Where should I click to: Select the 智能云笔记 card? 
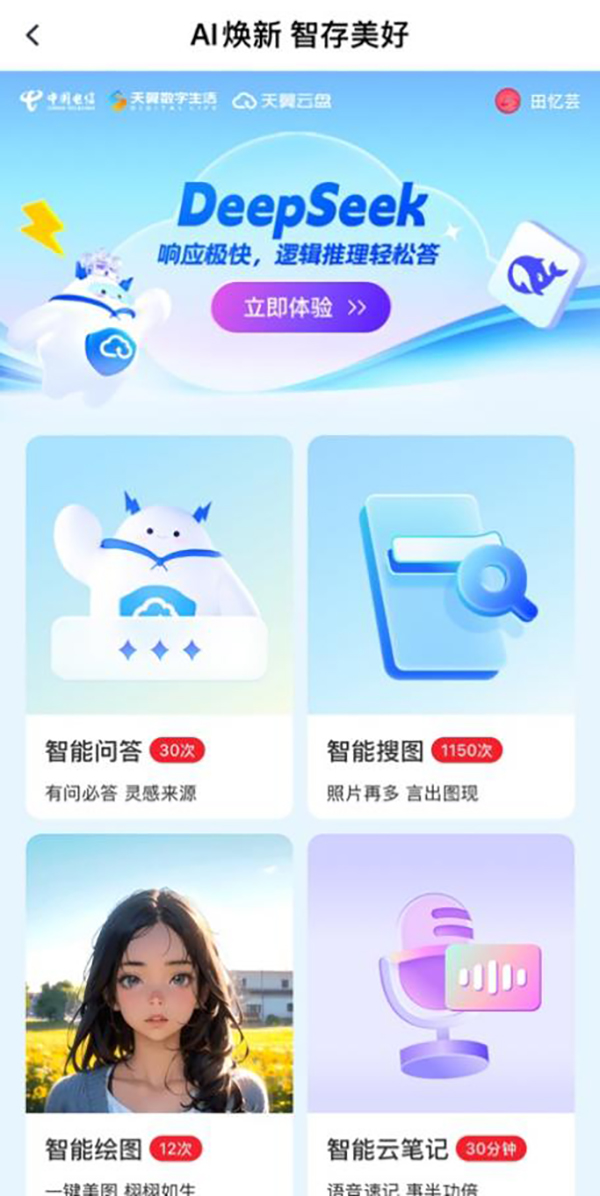point(441,1010)
